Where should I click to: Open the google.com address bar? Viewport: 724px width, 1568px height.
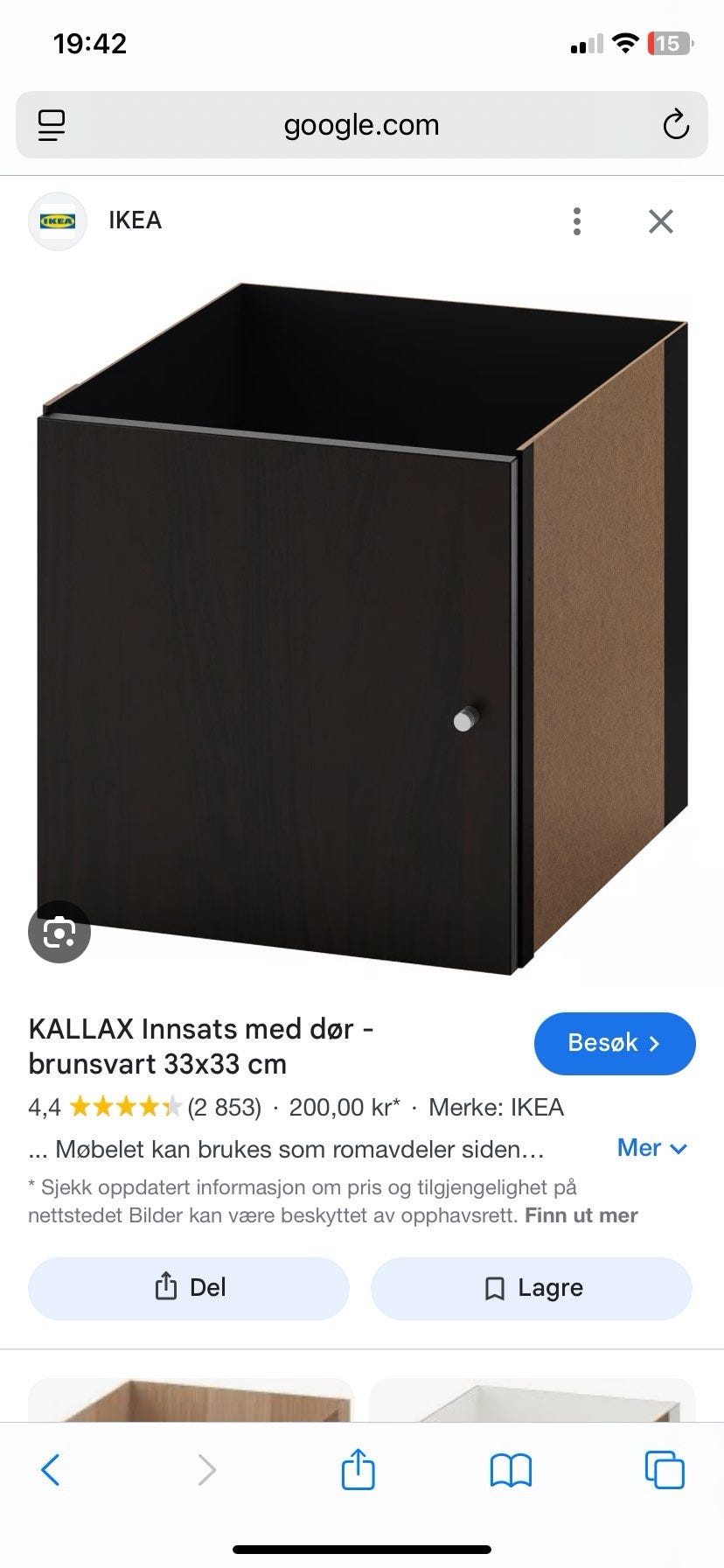point(362,124)
